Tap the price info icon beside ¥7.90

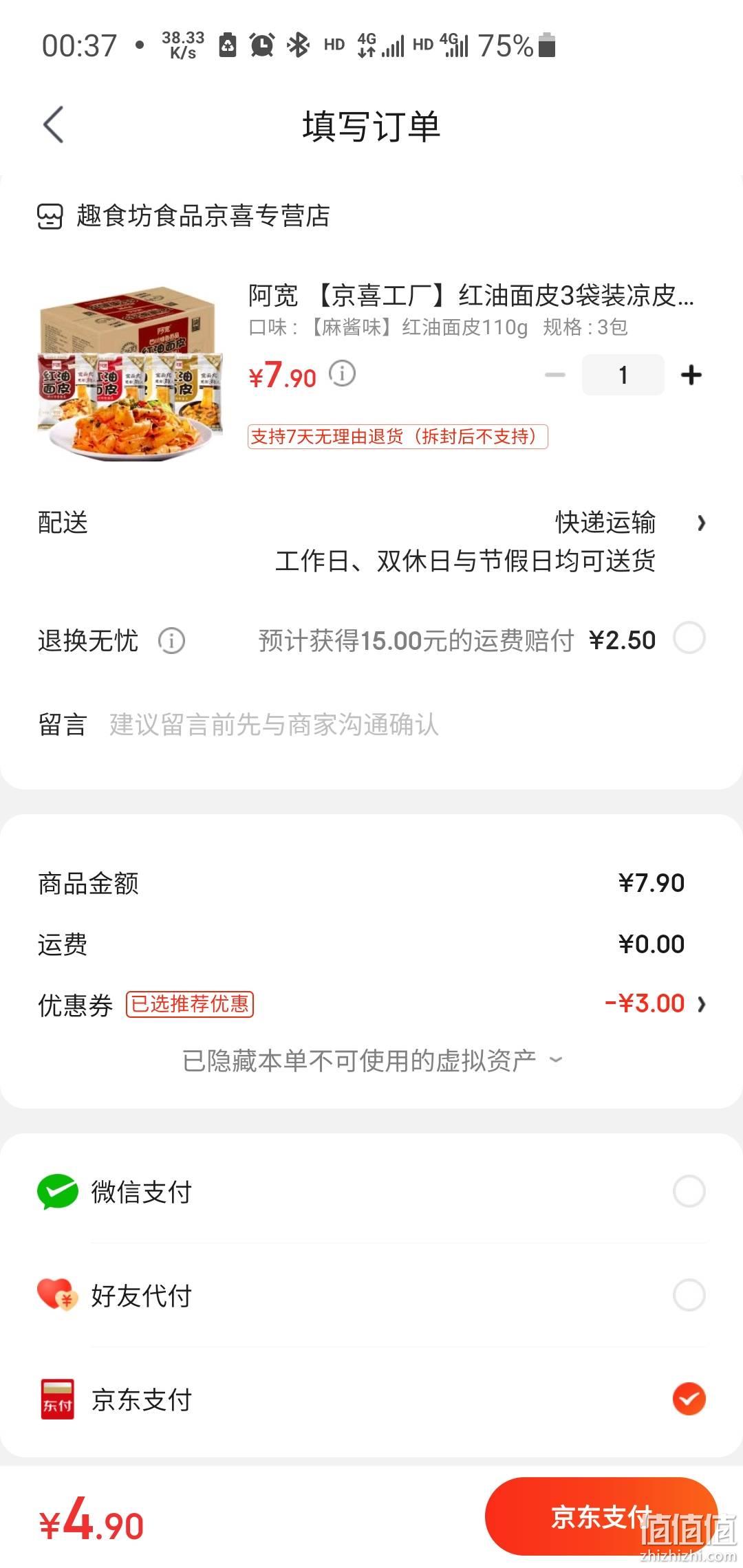pos(342,373)
